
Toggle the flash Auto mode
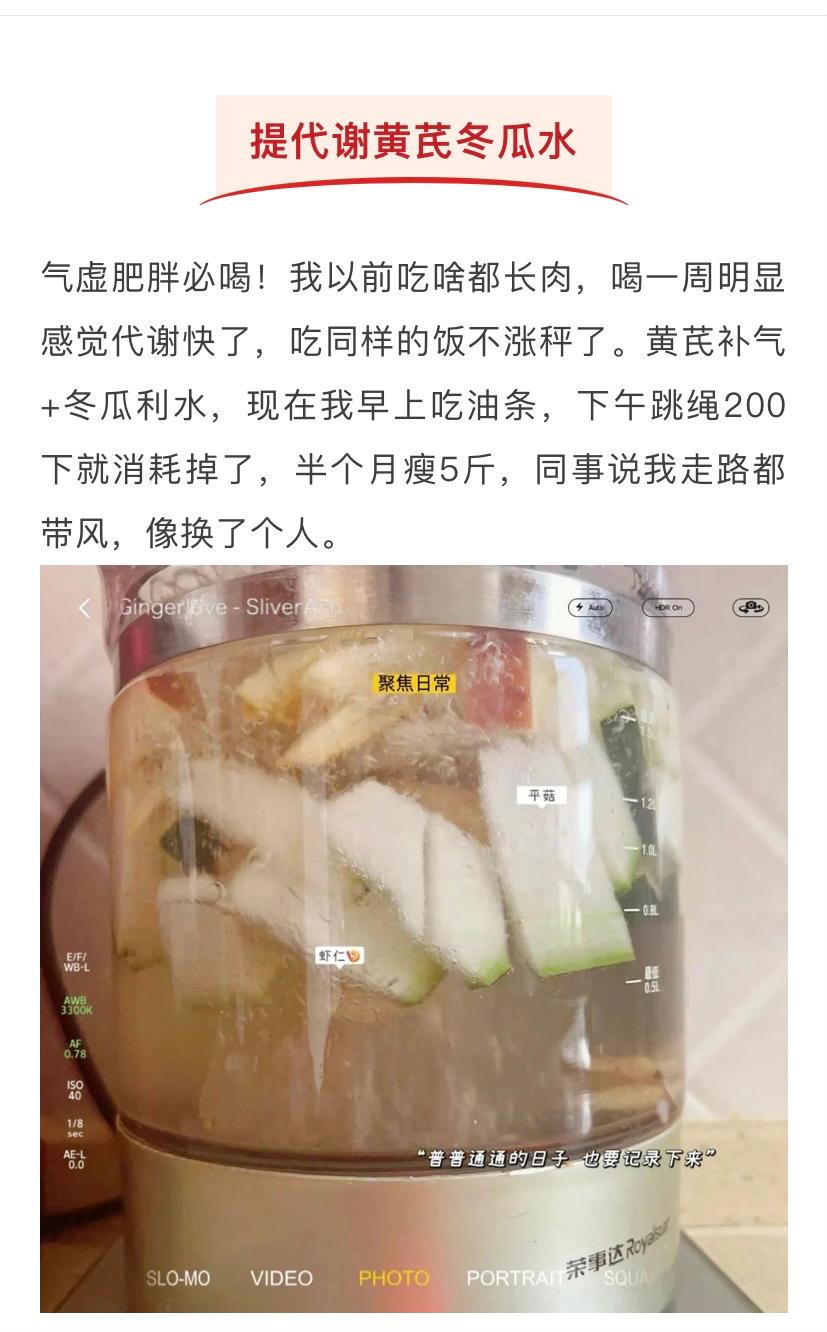click(592, 607)
